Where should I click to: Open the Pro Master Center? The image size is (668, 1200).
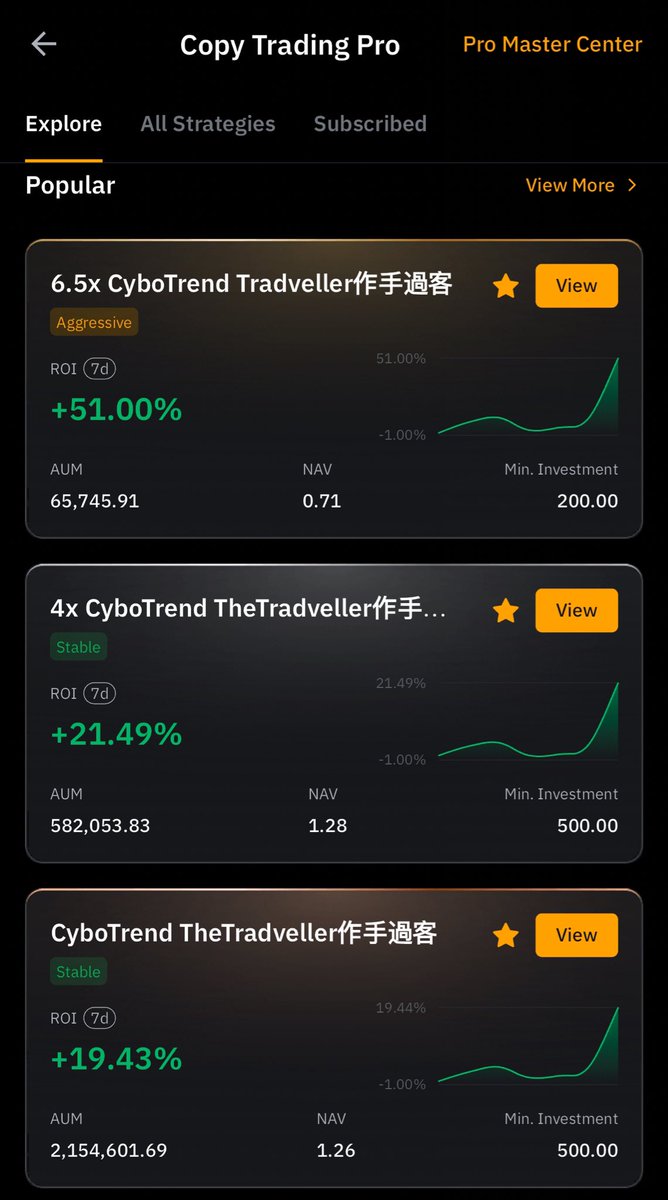pos(552,45)
